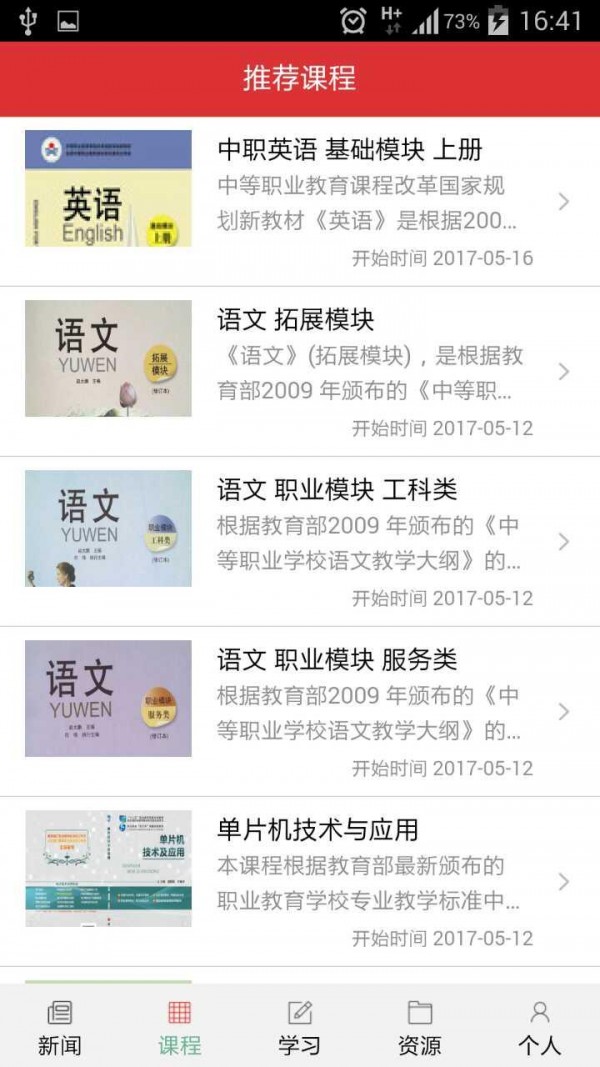The height and width of the screenshot is (1067, 600).
Task: Go to the 学习 tab
Action: (x=300, y=1028)
